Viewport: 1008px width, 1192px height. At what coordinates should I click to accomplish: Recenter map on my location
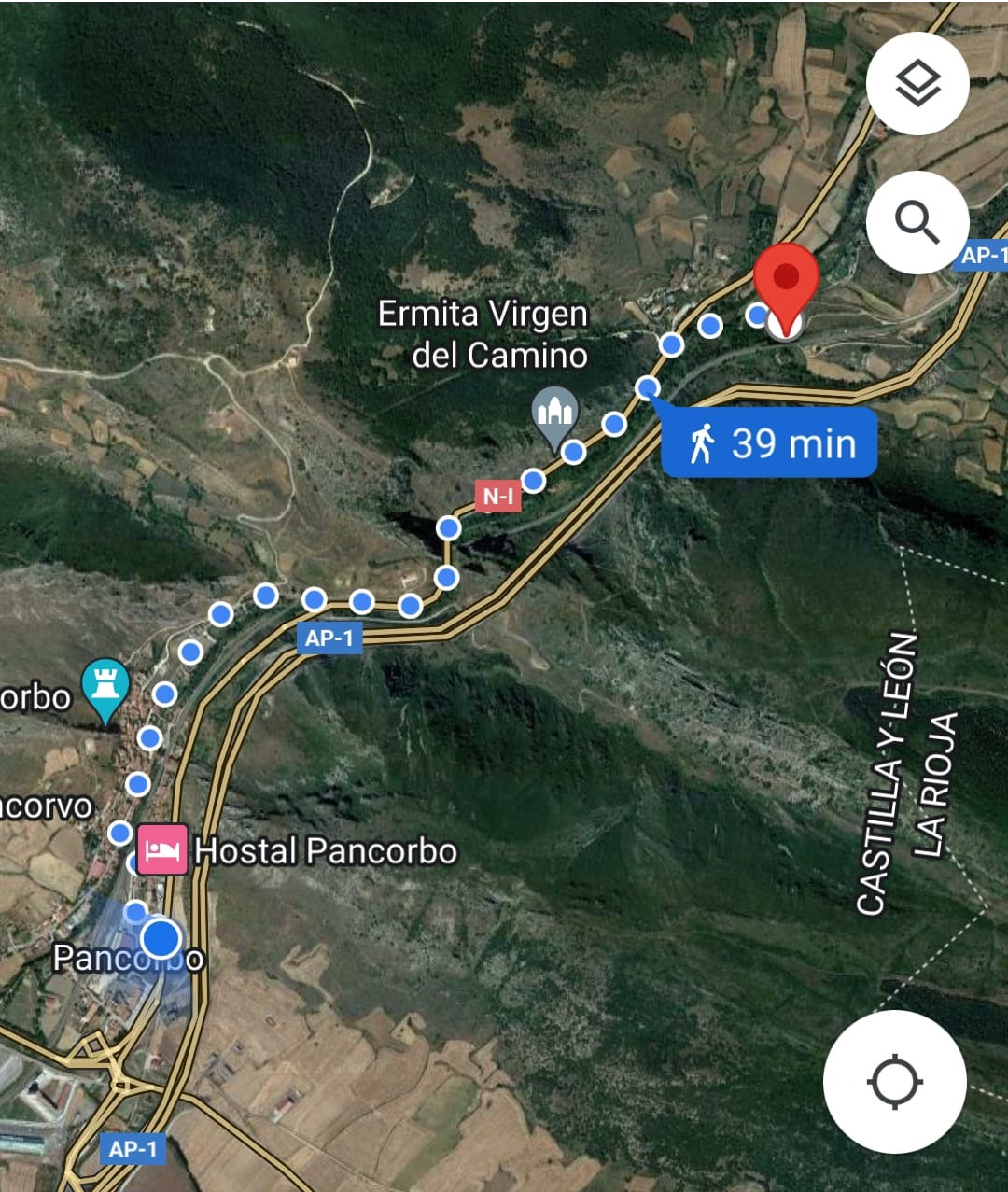(894, 1082)
